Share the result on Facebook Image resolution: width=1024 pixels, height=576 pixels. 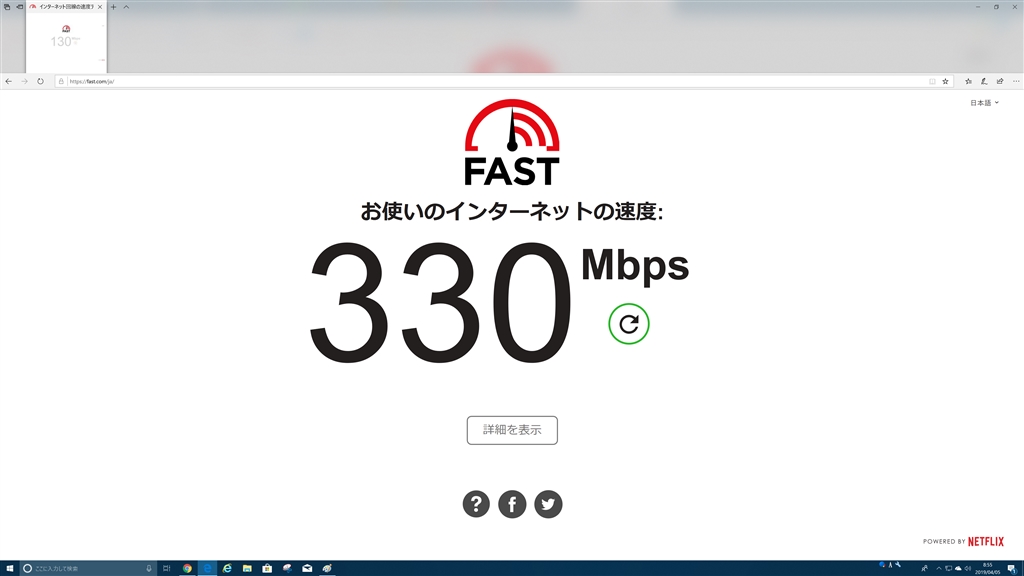pyautogui.click(x=512, y=504)
